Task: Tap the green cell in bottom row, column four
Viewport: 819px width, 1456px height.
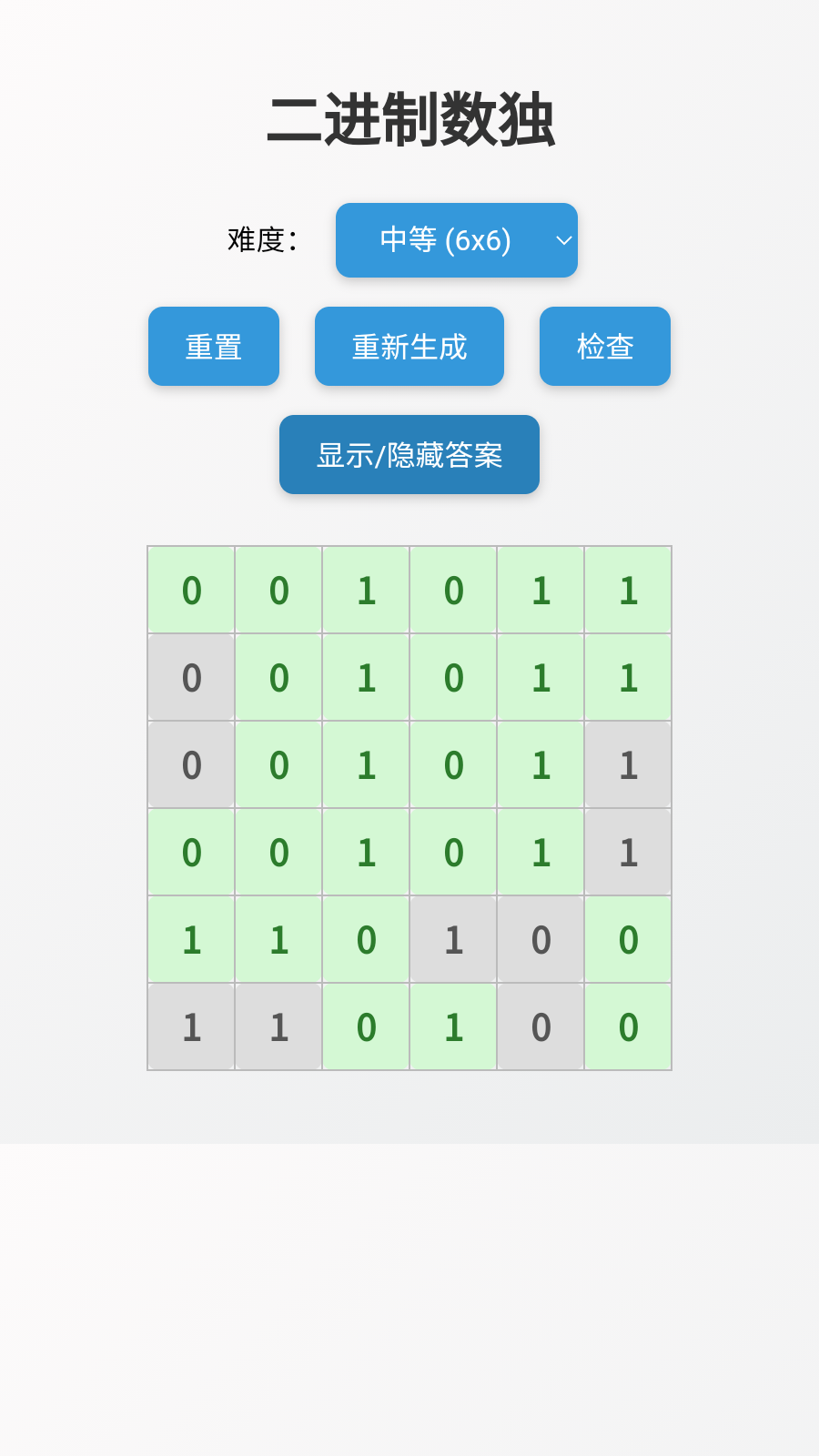Action: coord(453,1027)
